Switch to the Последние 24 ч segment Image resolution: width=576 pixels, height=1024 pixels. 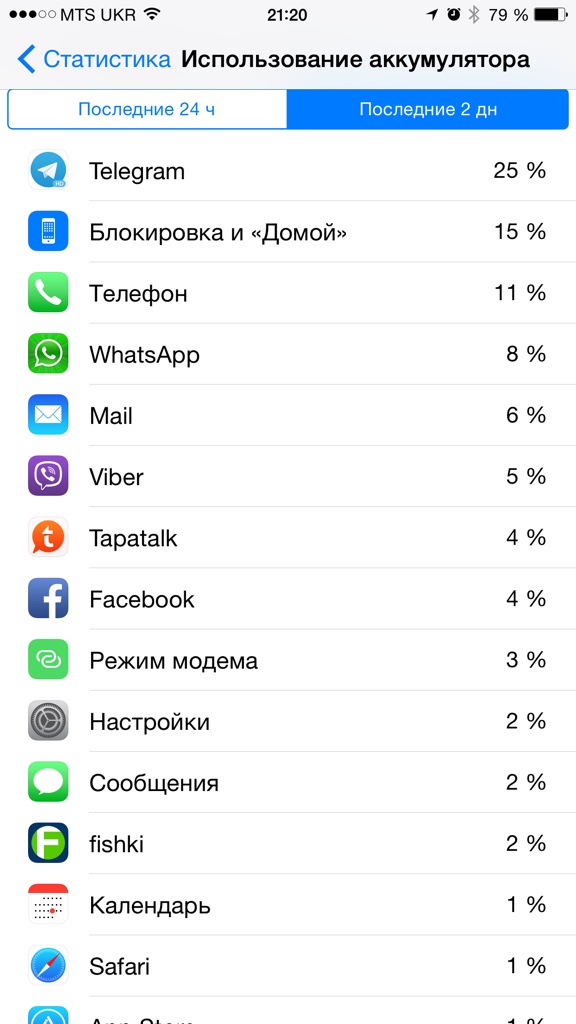point(147,109)
